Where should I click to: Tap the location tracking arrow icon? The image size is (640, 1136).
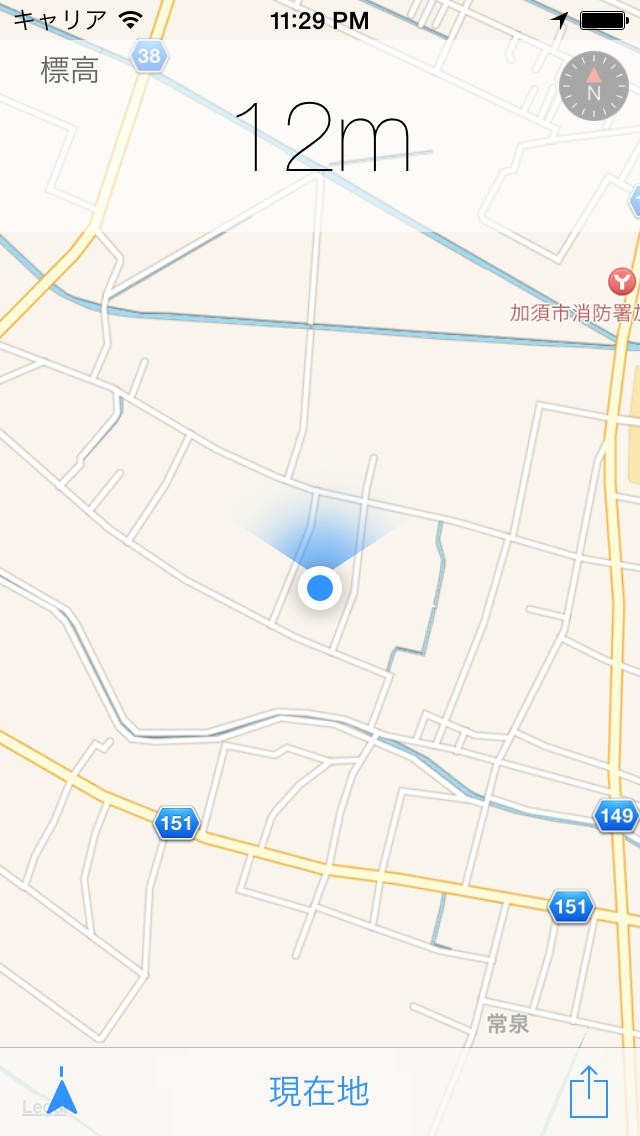pos(61,1092)
